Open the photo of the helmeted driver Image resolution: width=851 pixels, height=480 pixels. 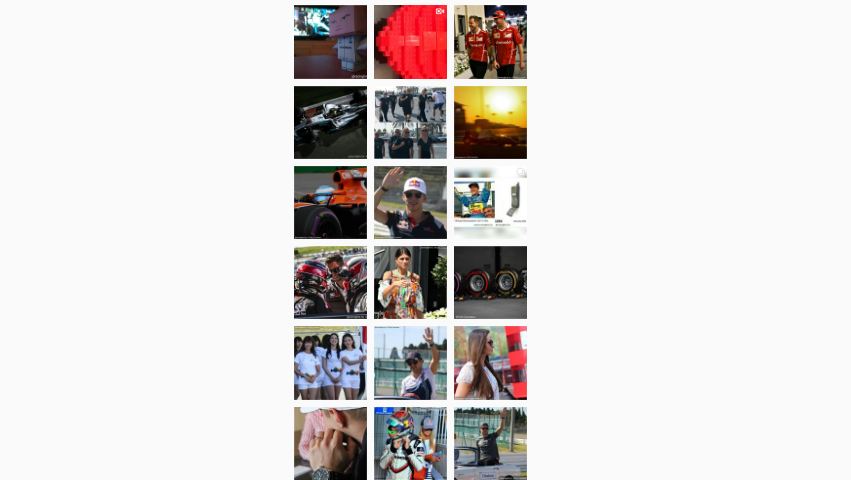pos(410,442)
